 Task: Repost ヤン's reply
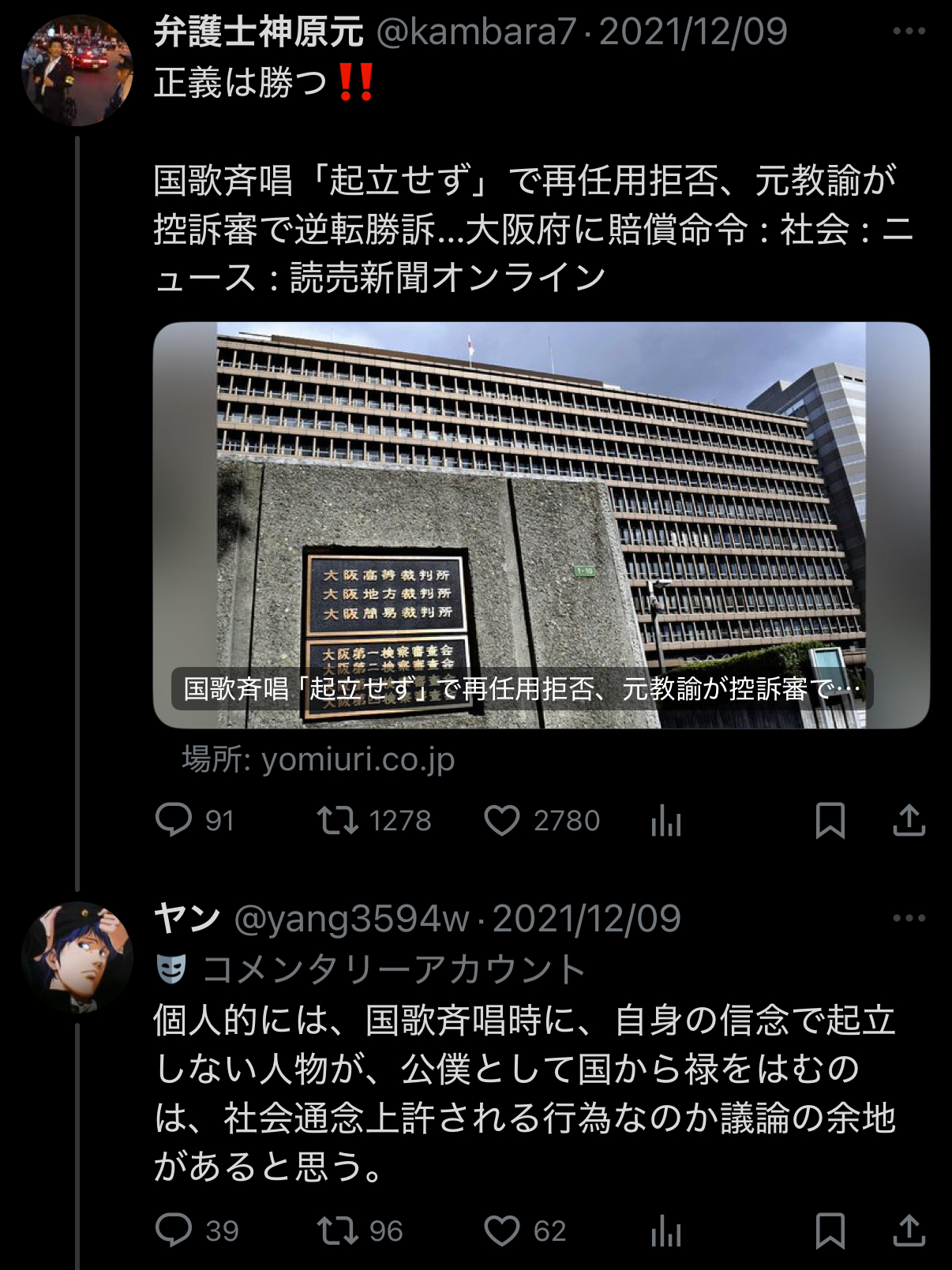coord(338,1230)
